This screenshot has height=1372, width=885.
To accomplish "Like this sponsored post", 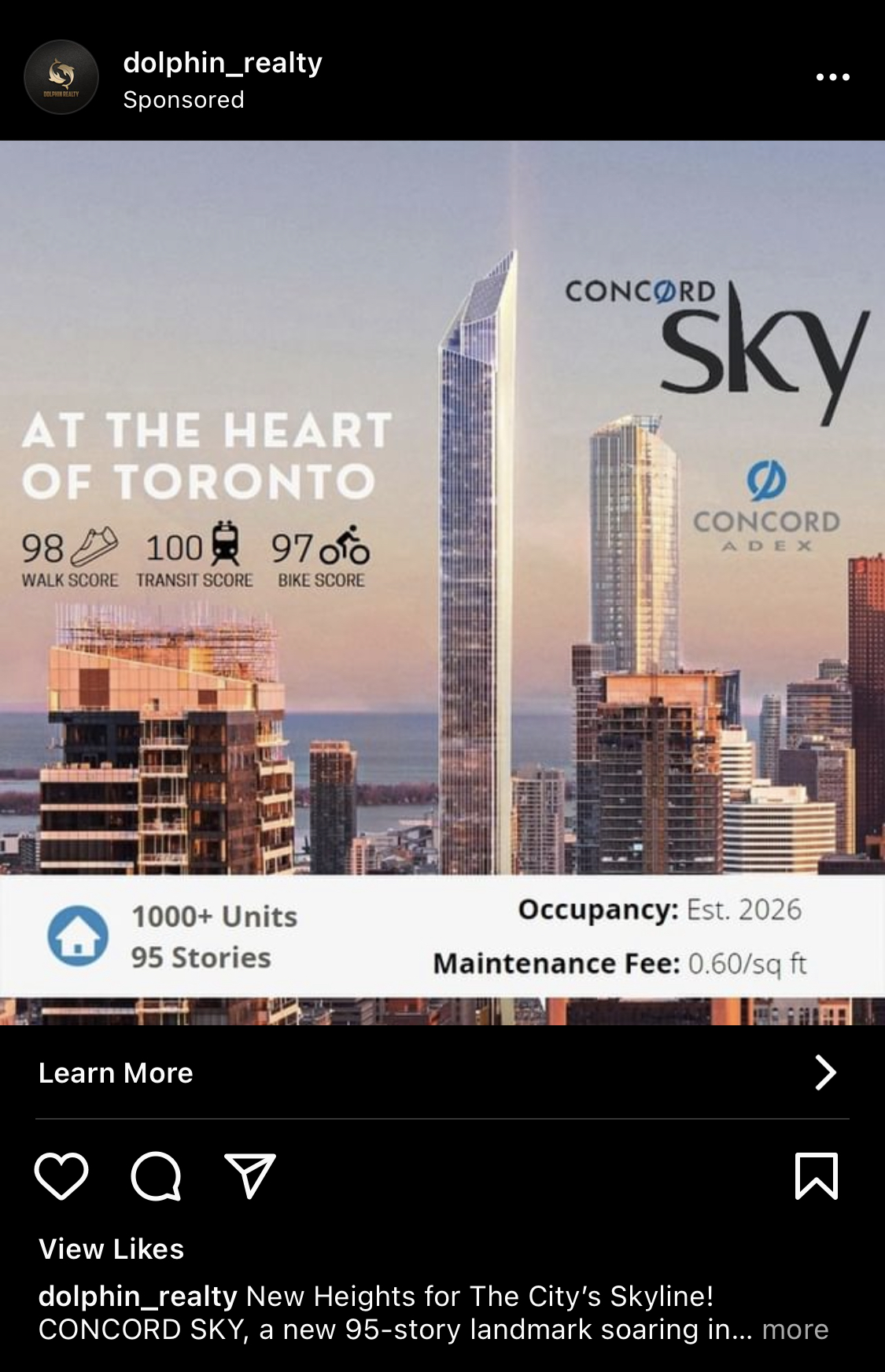I will click(61, 1176).
